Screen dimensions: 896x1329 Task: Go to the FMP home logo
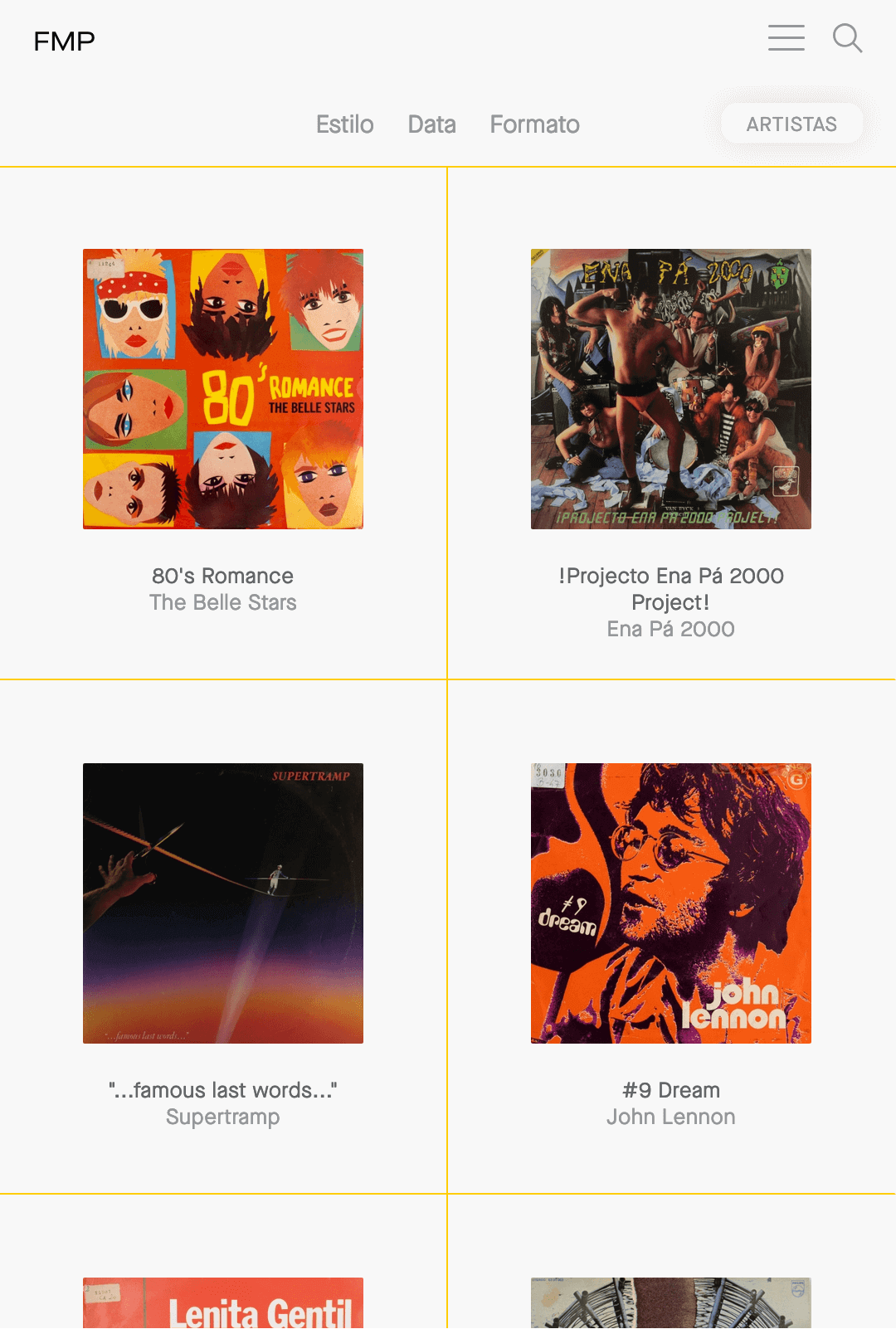pyautogui.click(x=64, y=41)
